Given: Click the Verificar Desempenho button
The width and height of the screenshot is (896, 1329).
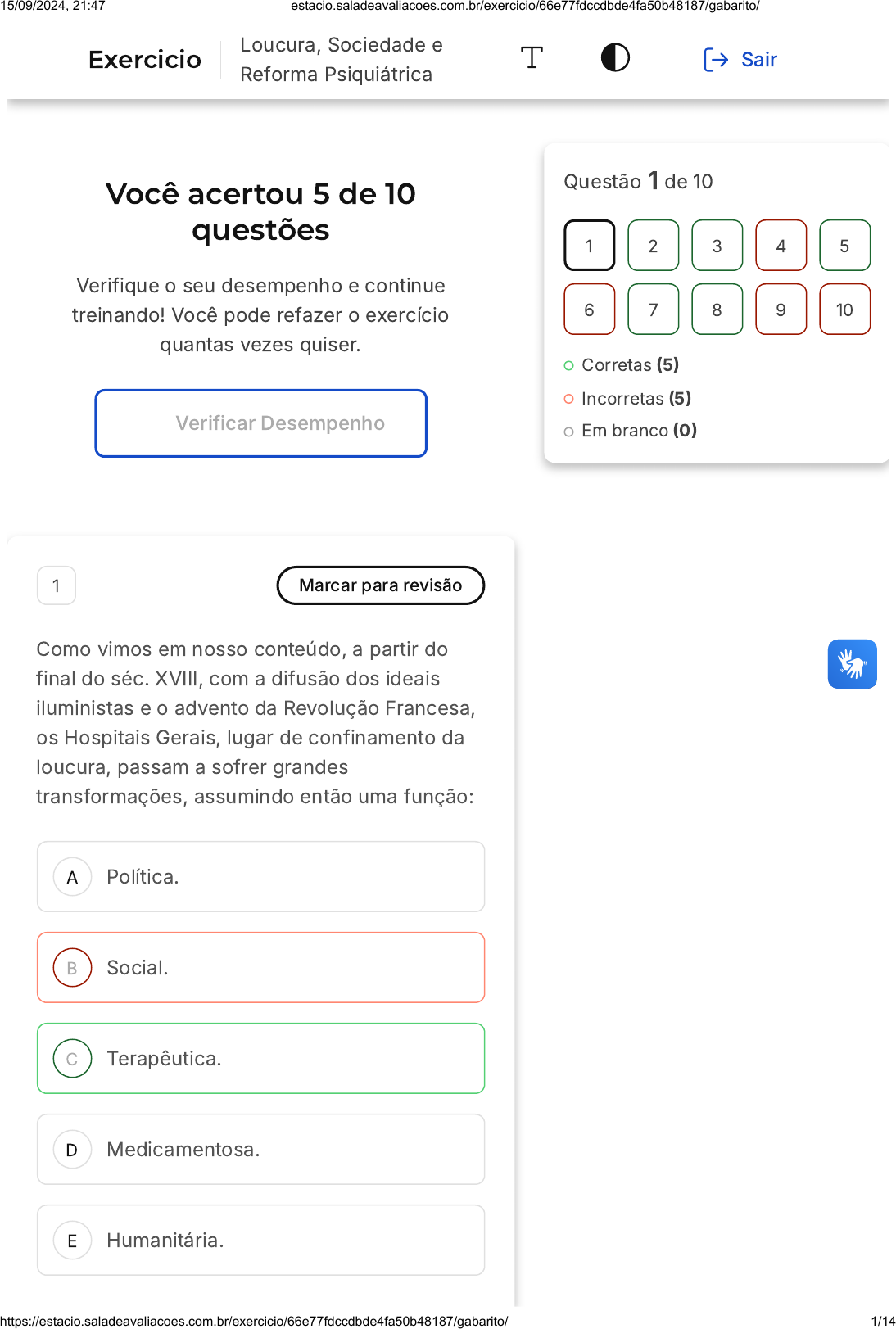Looking at the screenshot, I should point(260,423).
